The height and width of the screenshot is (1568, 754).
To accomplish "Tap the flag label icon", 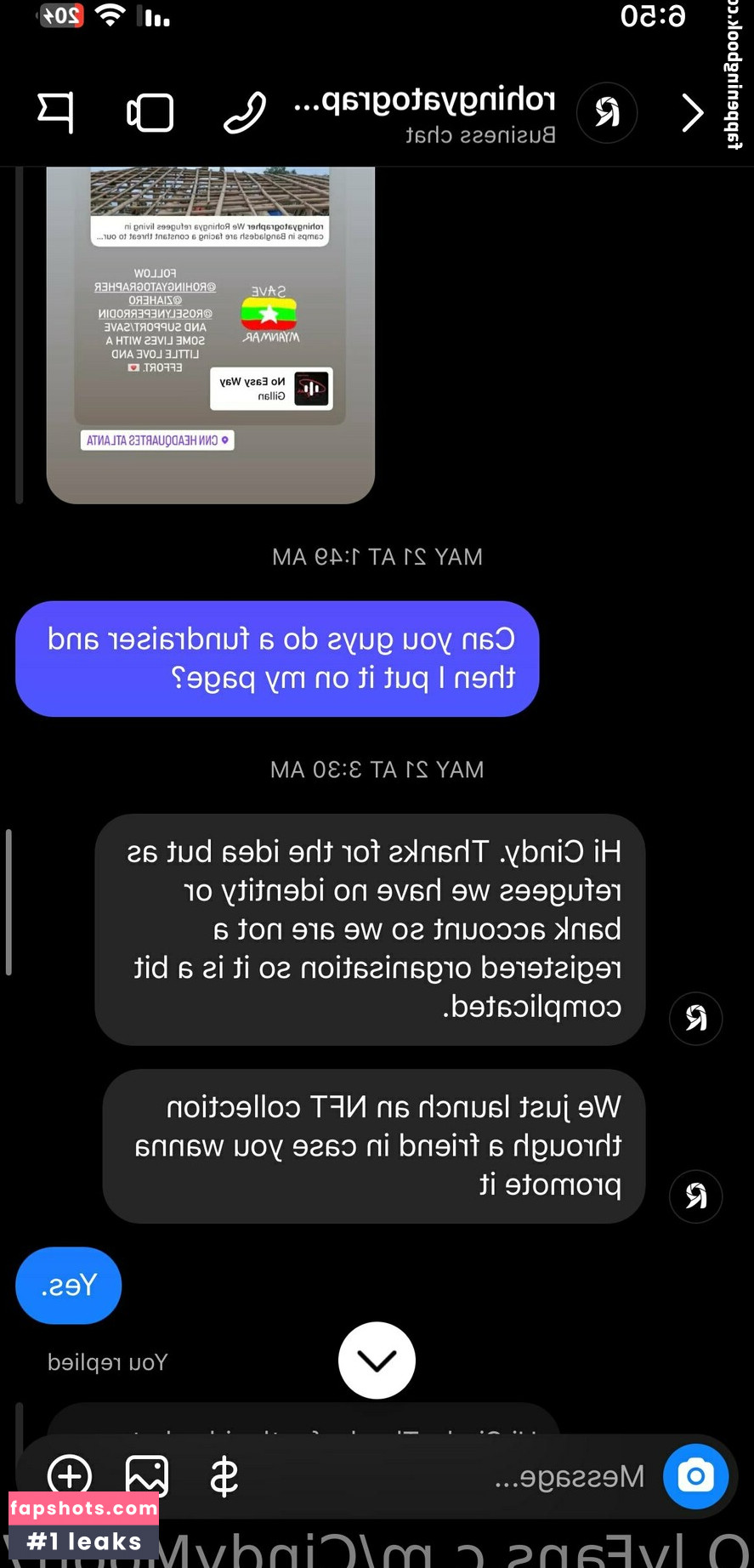I will (56, 113).
